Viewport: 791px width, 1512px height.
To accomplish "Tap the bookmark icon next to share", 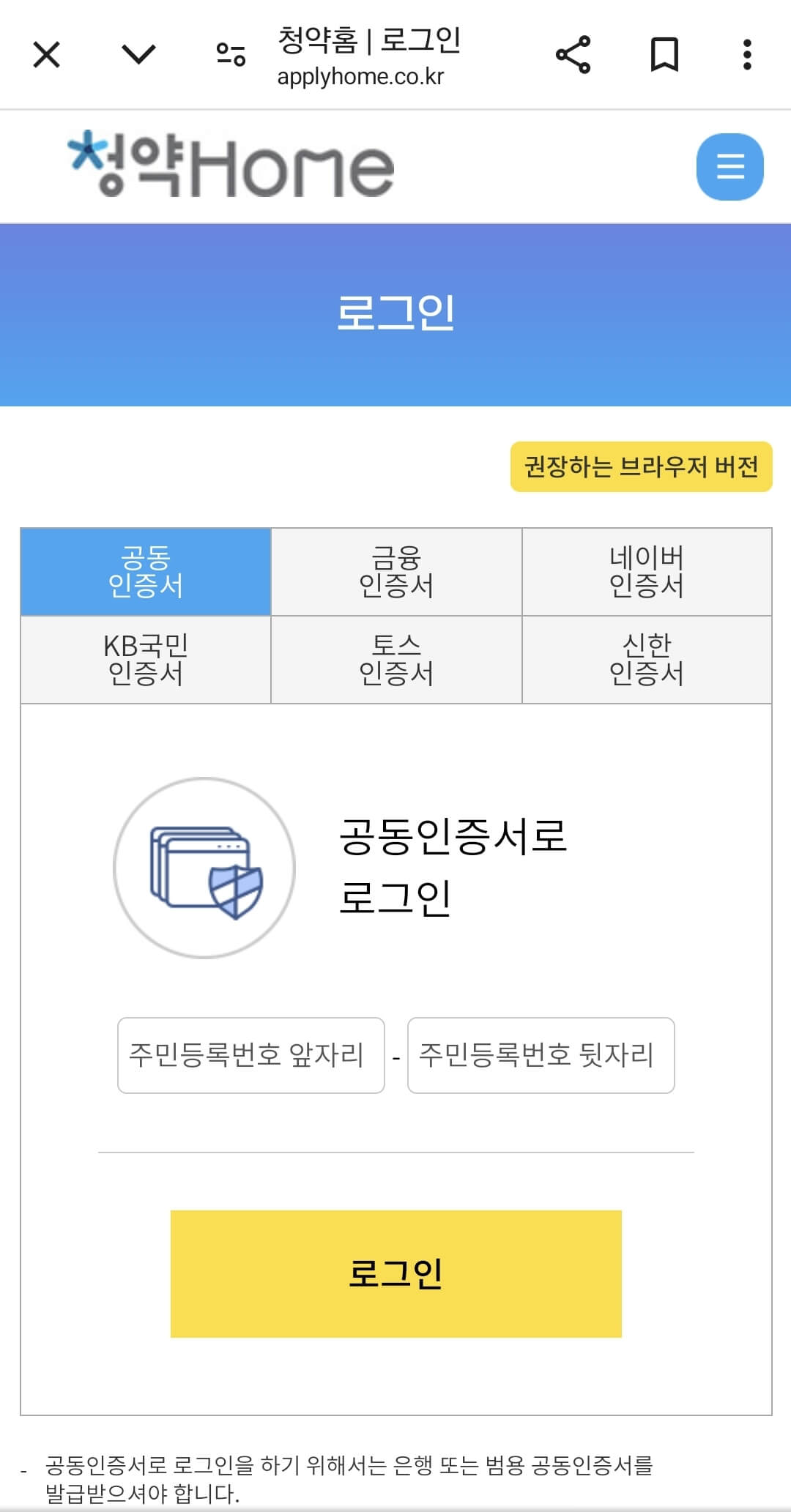I will pos(664,55).
